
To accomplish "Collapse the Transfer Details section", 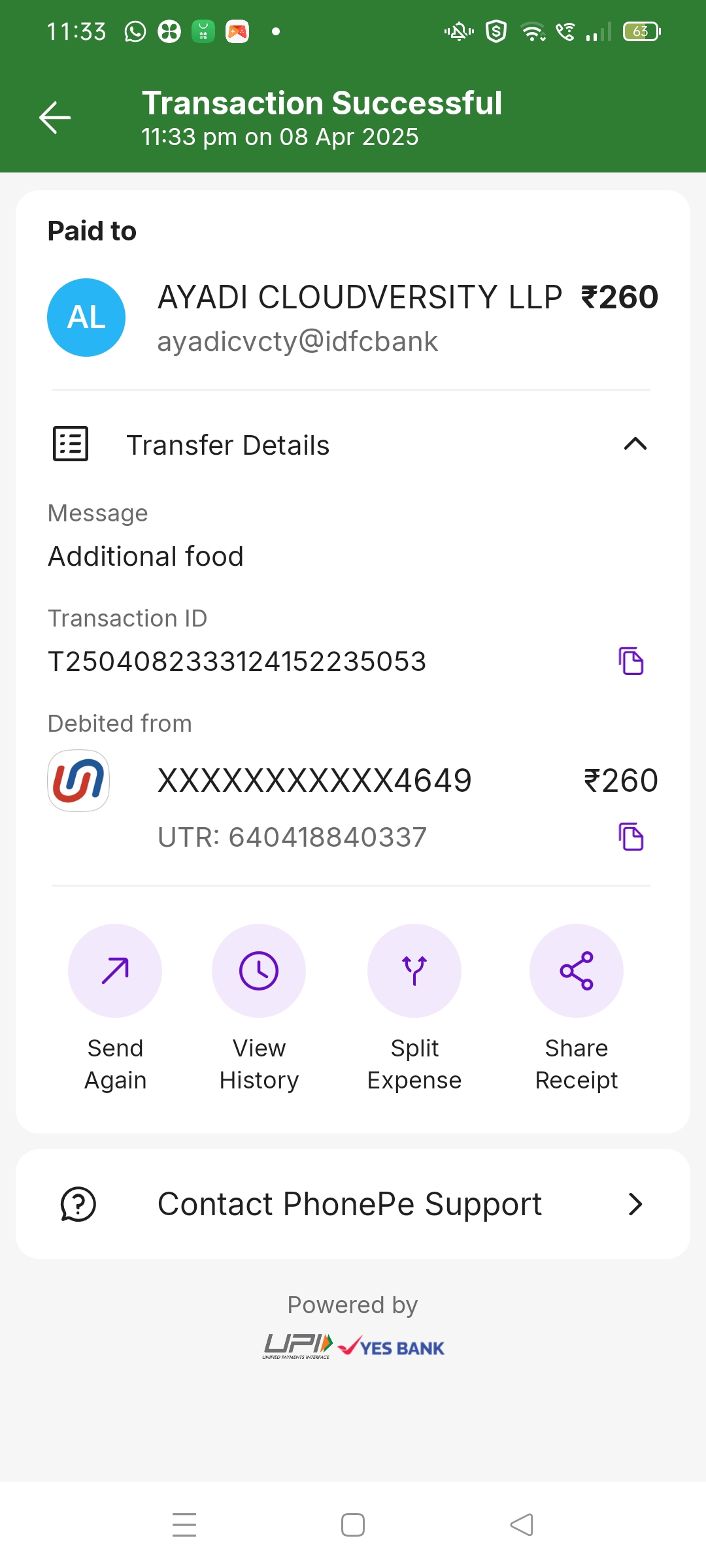I will pos(635,445).
